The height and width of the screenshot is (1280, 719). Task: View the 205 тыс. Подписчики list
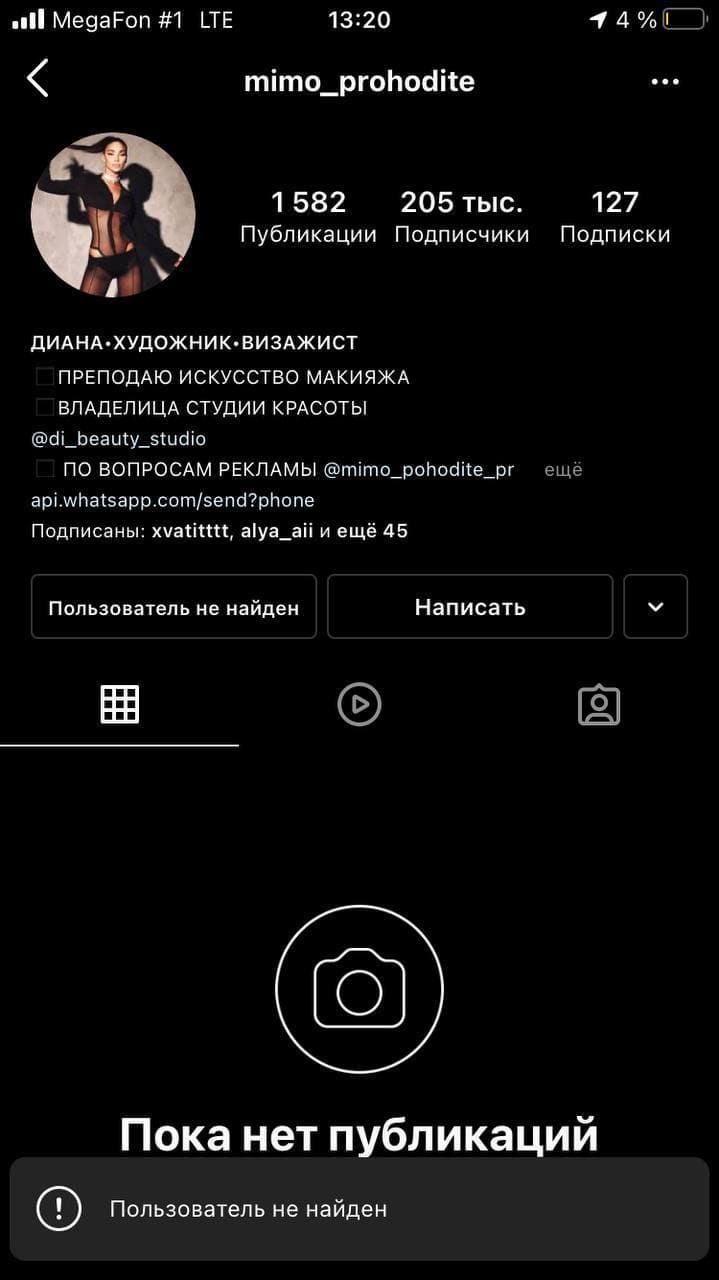(462, 217)
